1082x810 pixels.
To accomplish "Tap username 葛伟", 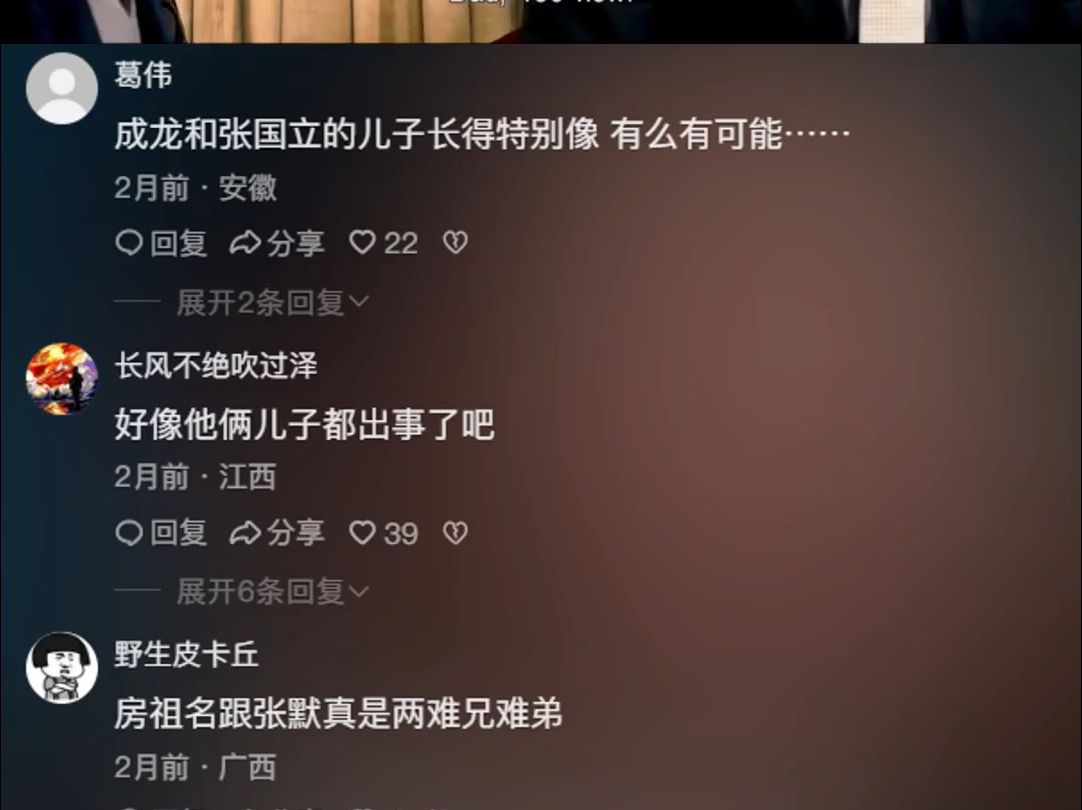I will click(143, 75).
